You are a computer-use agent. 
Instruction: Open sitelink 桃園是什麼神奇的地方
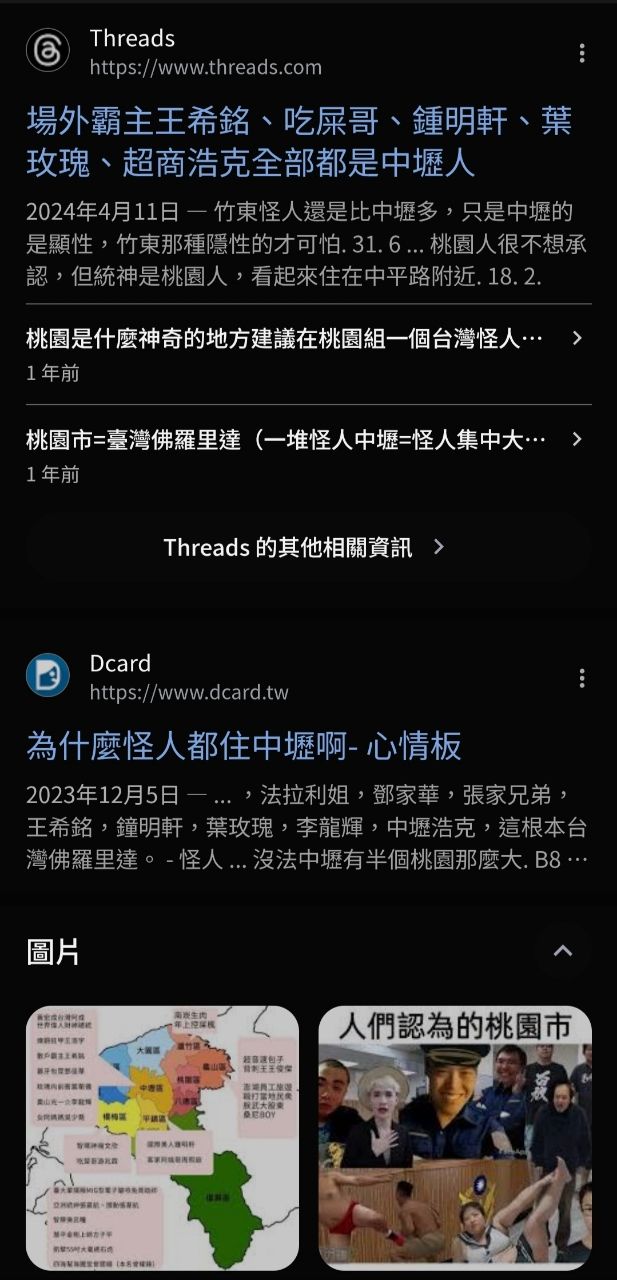pyautogui.click(x=285, y=338)
